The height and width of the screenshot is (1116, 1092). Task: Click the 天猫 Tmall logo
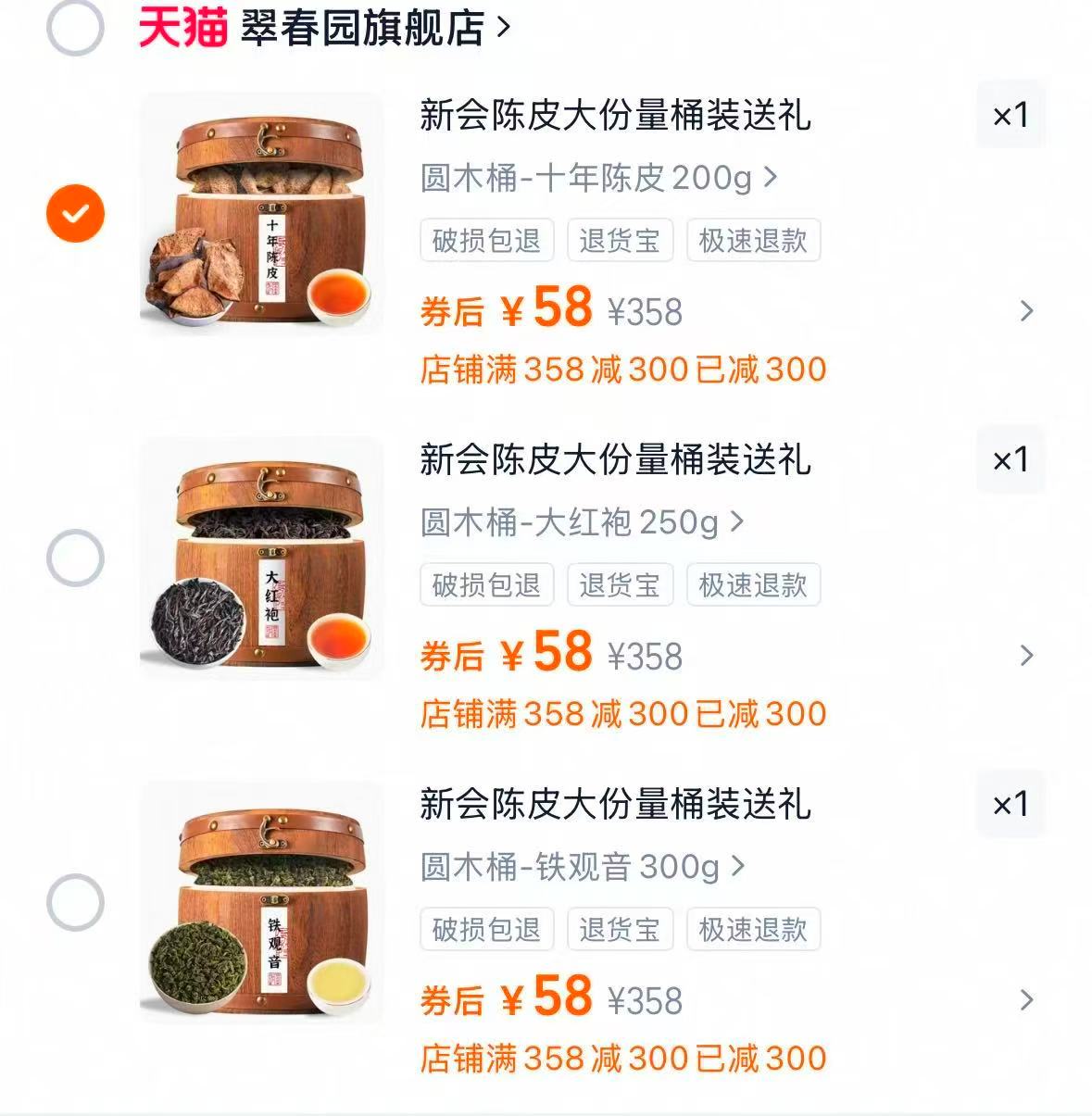coord(182,26)
